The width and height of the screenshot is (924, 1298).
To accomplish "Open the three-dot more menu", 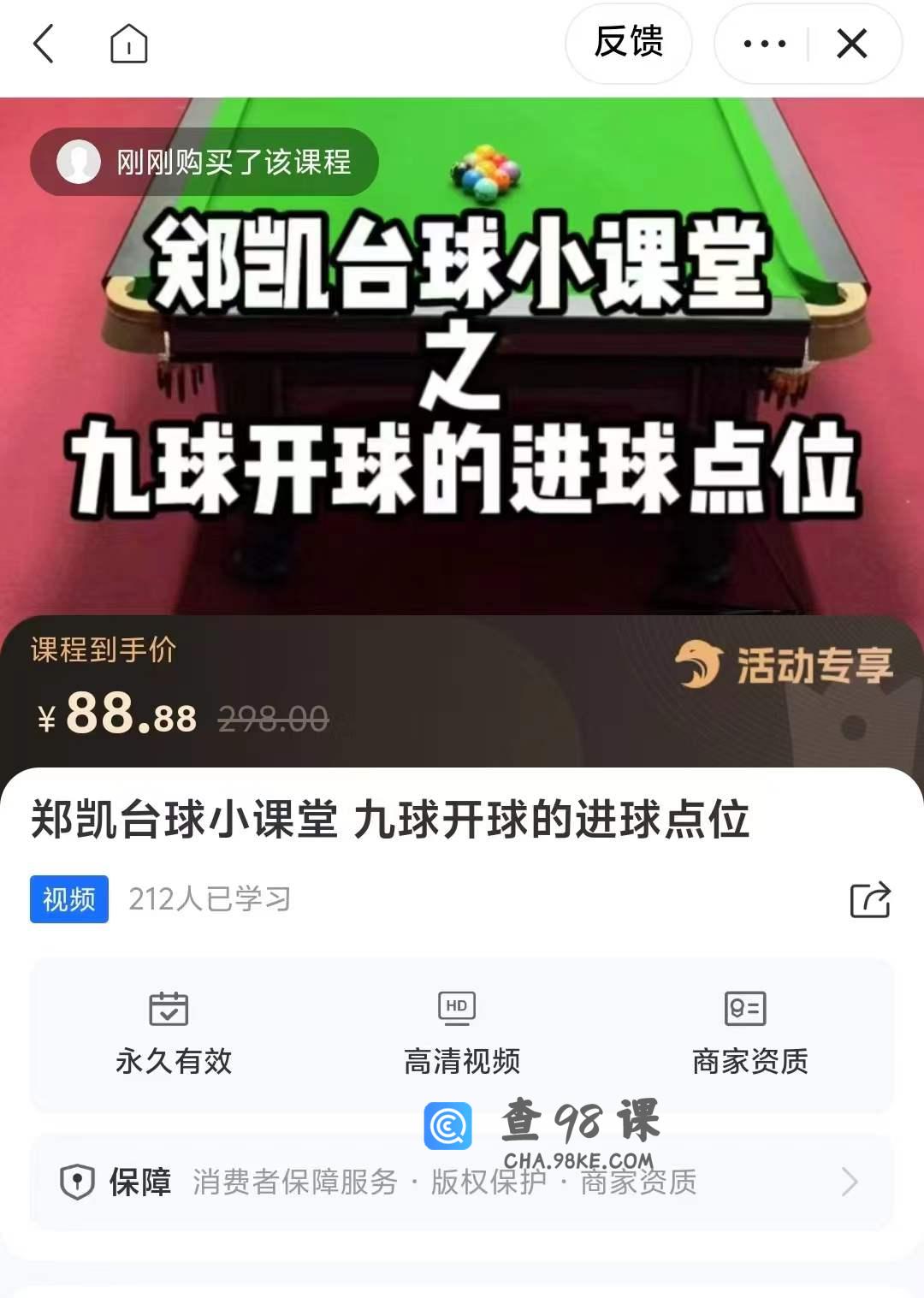I will [764, 44].
